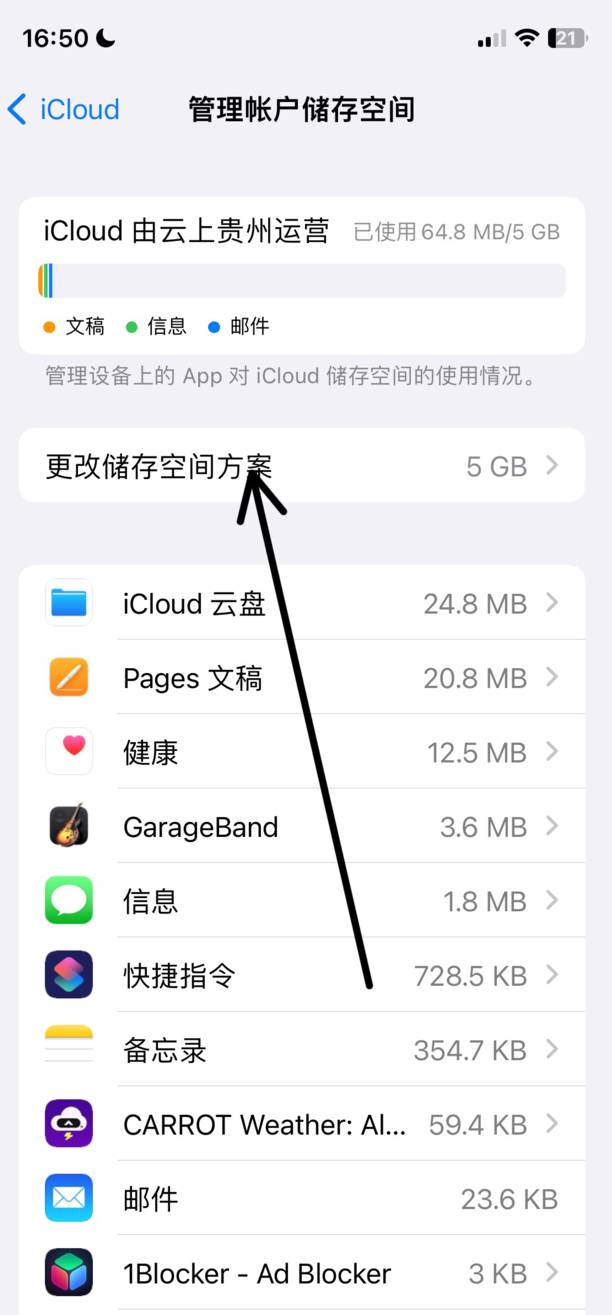Open 信息 storage details

click(x=301, y=901)
